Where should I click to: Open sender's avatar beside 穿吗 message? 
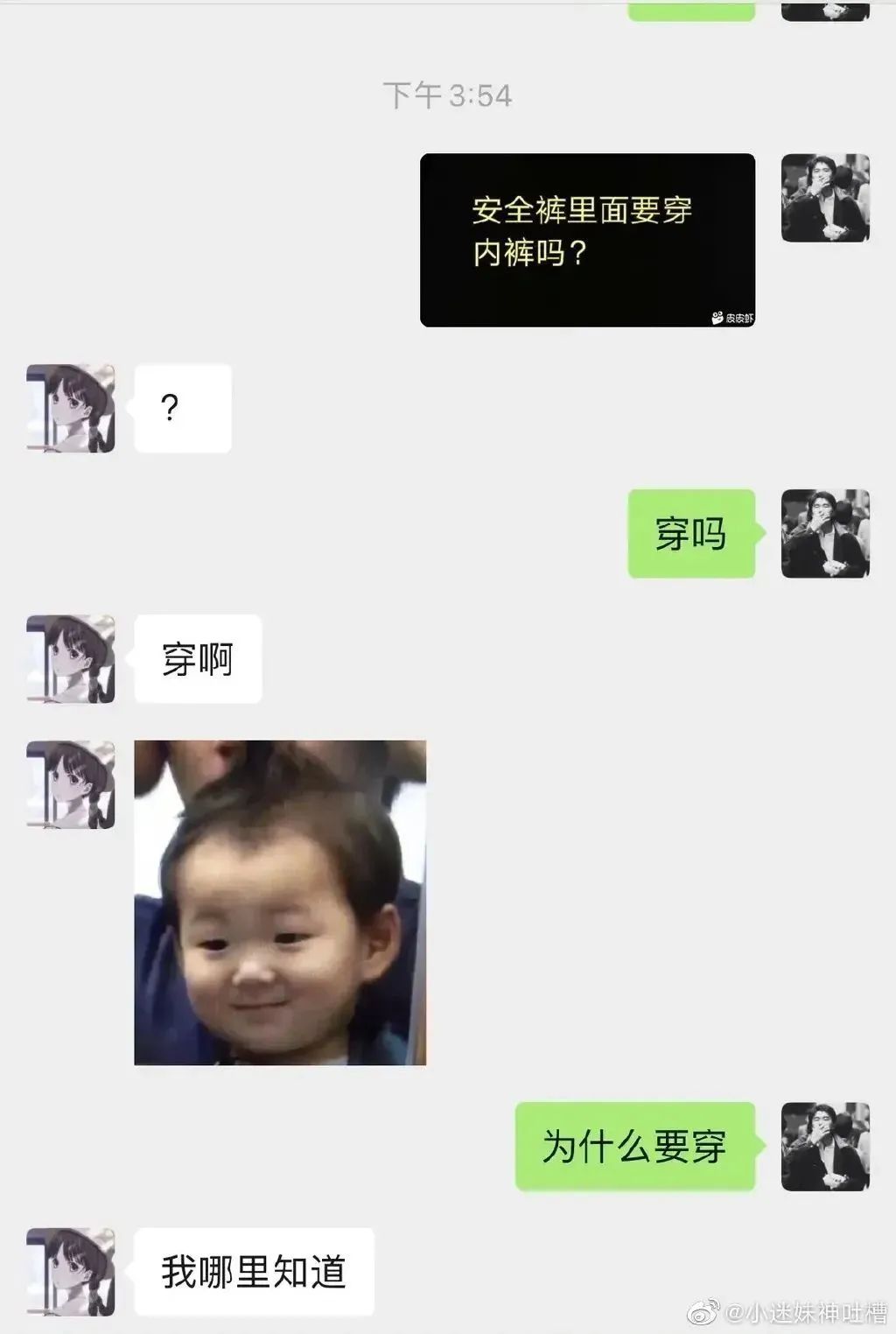pos(825,534)
